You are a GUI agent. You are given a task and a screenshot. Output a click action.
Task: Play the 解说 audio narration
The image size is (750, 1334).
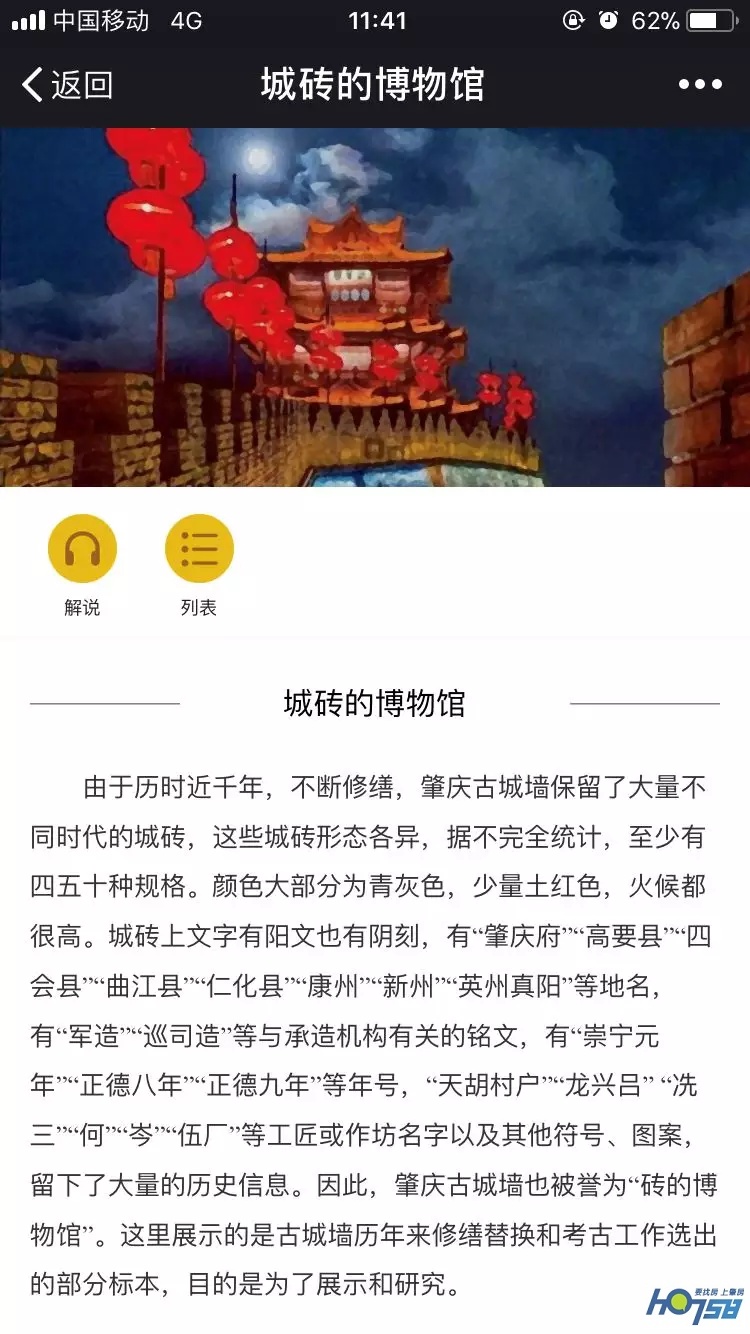click(x=82, y=549)
